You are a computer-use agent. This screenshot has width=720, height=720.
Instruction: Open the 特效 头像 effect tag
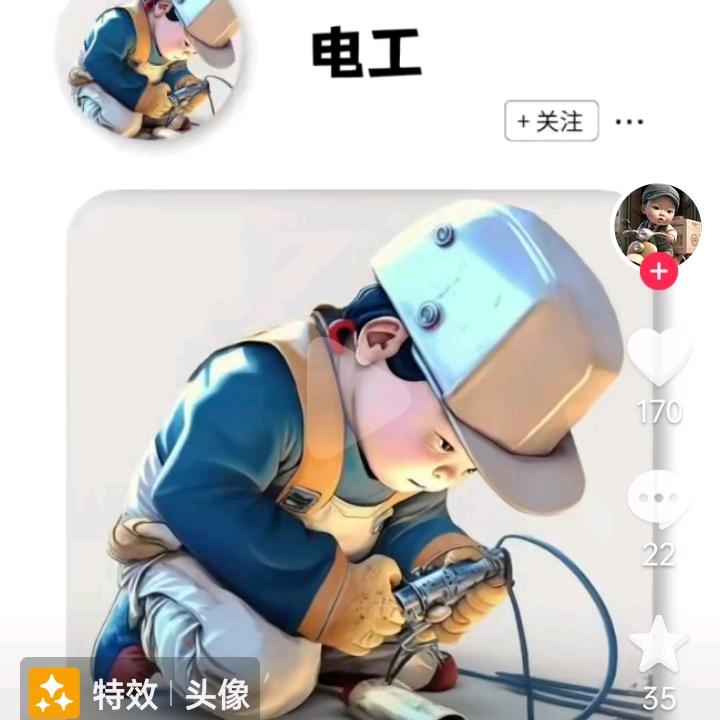pos(140,692)
